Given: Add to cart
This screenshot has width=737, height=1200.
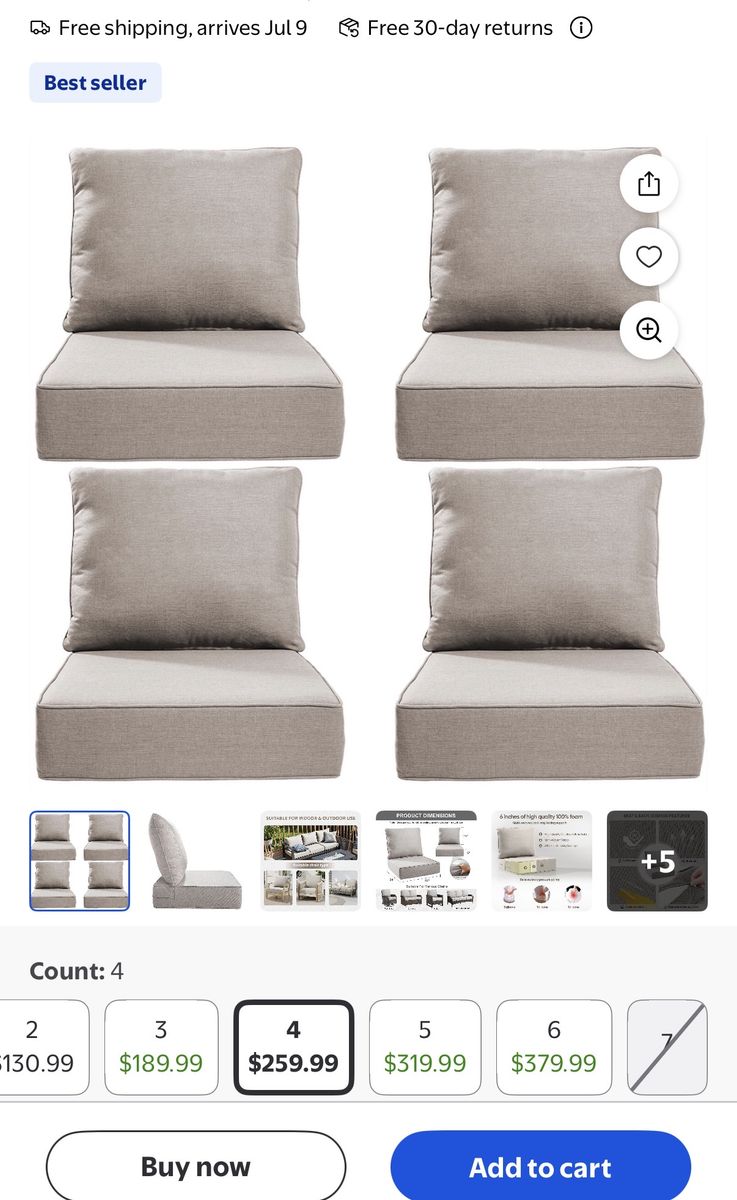Looking at the screenshot, I should (x=540, y=1167).
